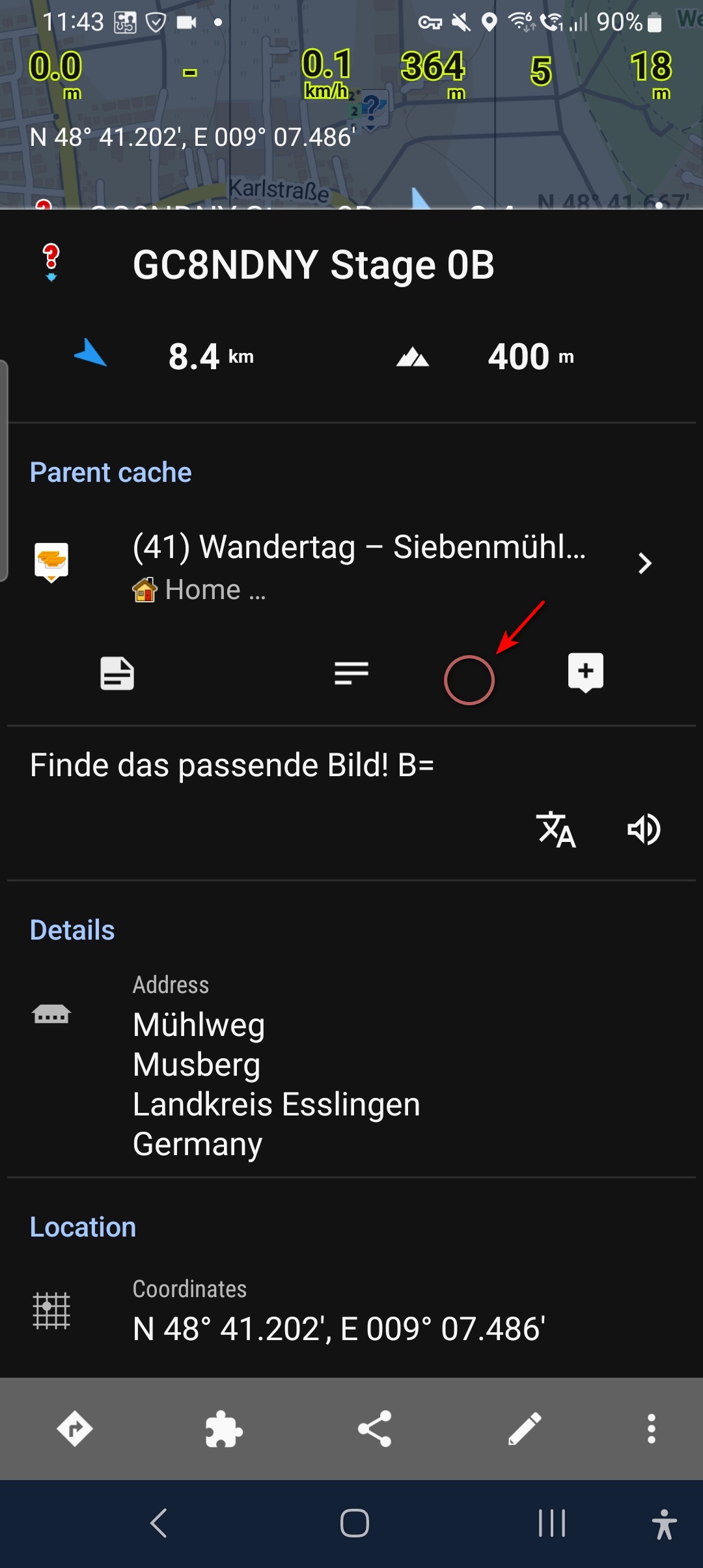Read the description aloud with speaker
The height and width of the screenshot is (1568, 703).
point(643,829)
